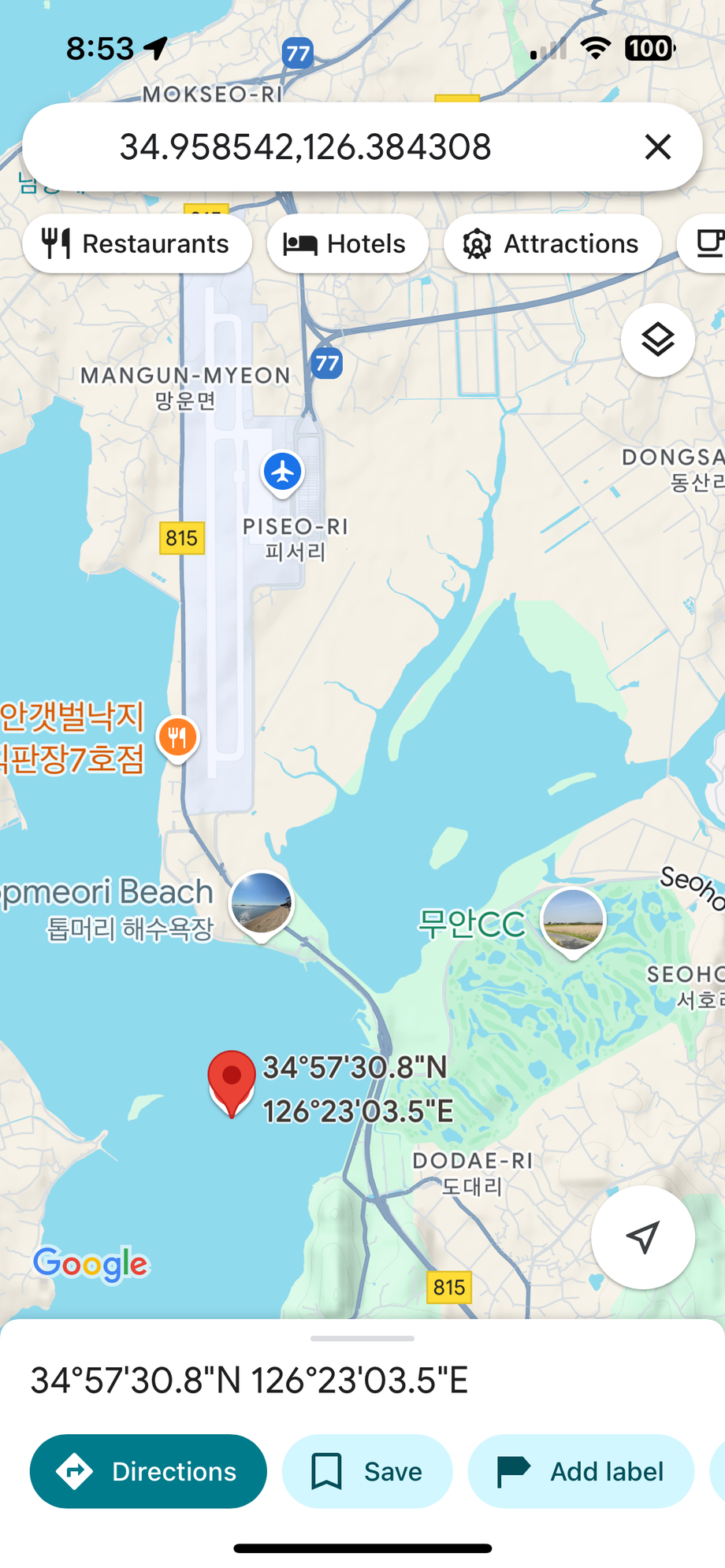Screen dimensions: 725x1568
Task: Toggle the Attractions search chip
Action: point(552,244)
